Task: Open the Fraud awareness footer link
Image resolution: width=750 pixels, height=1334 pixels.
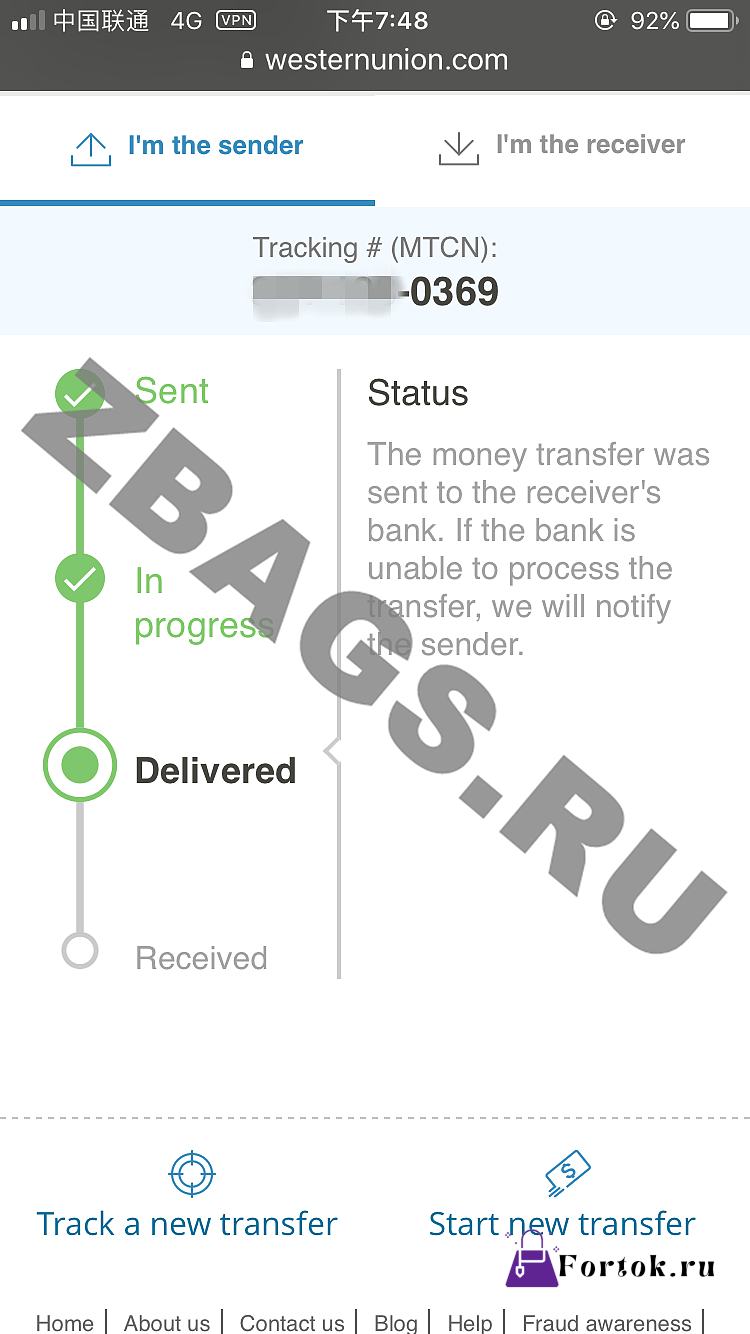Action: (x=607, y=1323)
